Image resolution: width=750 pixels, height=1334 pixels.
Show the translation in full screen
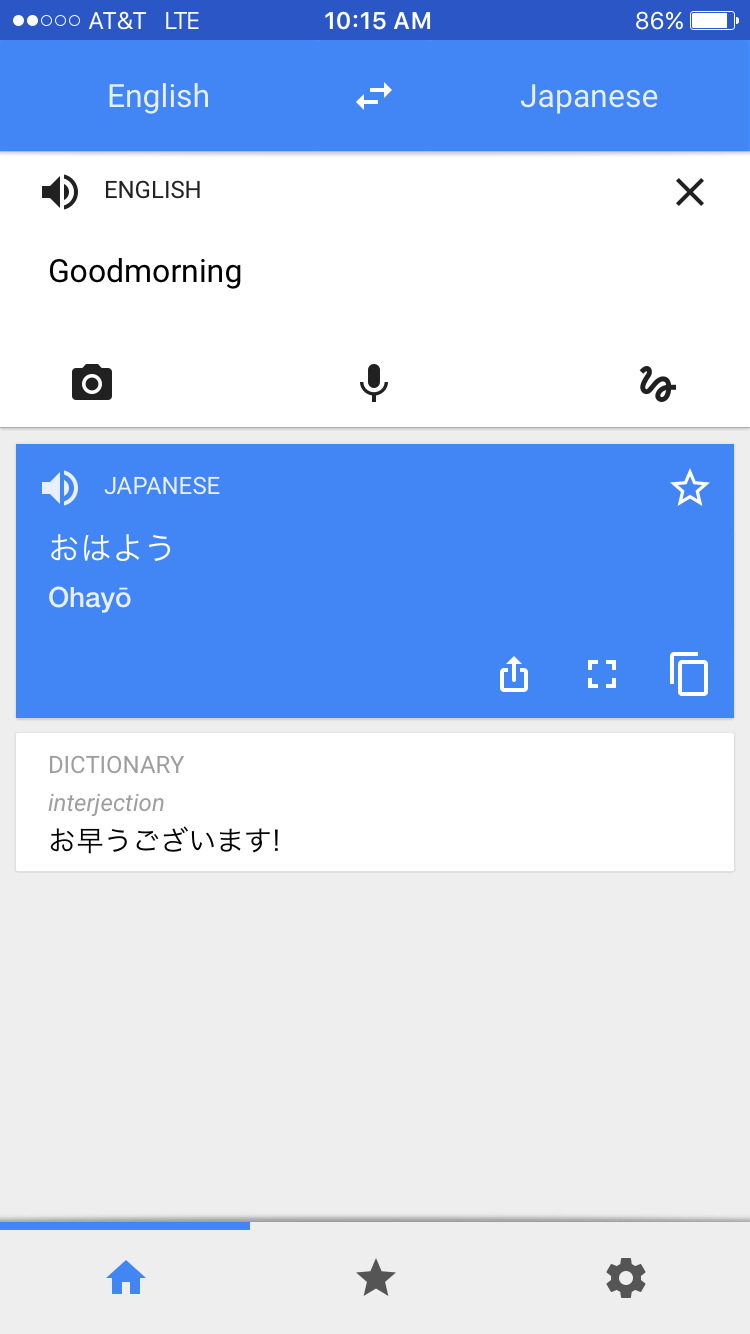click(601, 674)
